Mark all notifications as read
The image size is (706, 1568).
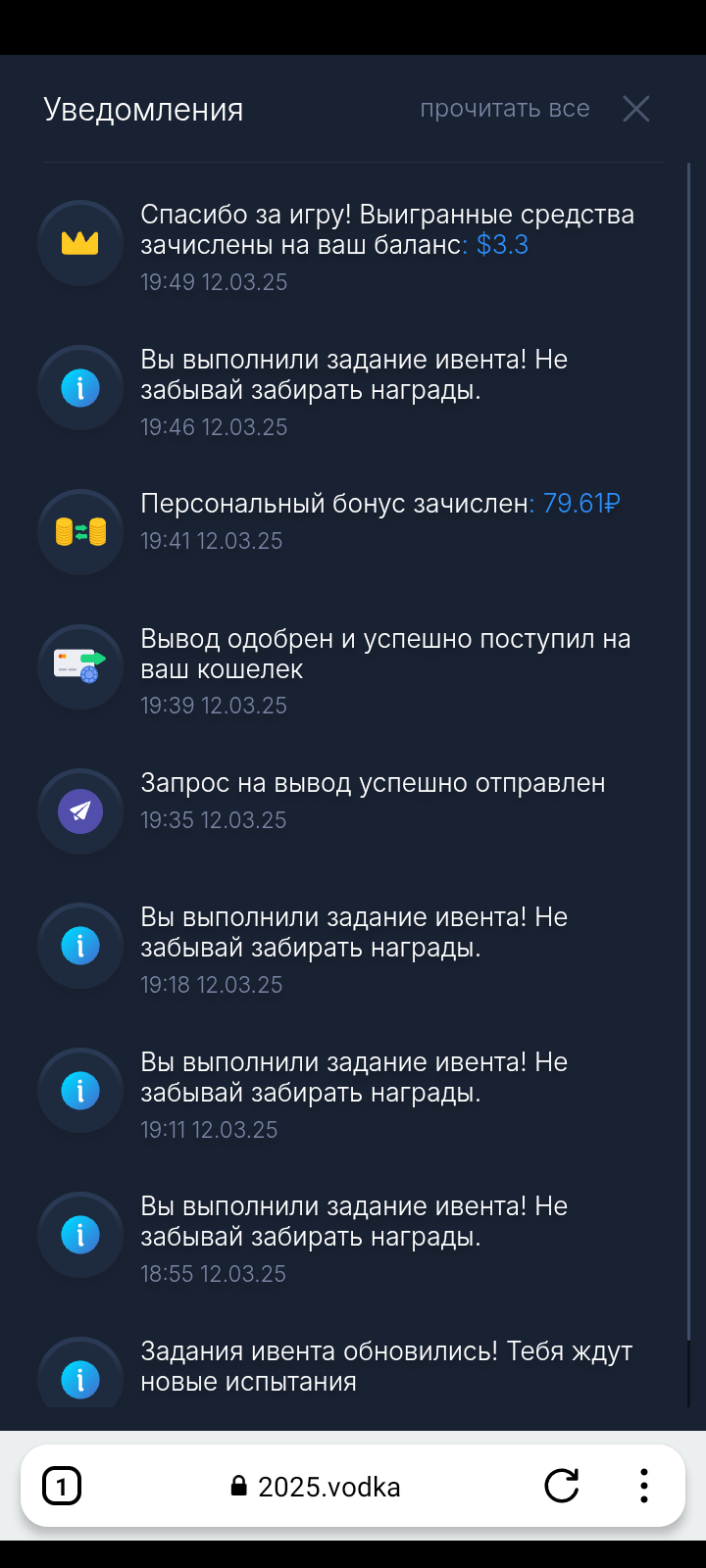[504, 109]
